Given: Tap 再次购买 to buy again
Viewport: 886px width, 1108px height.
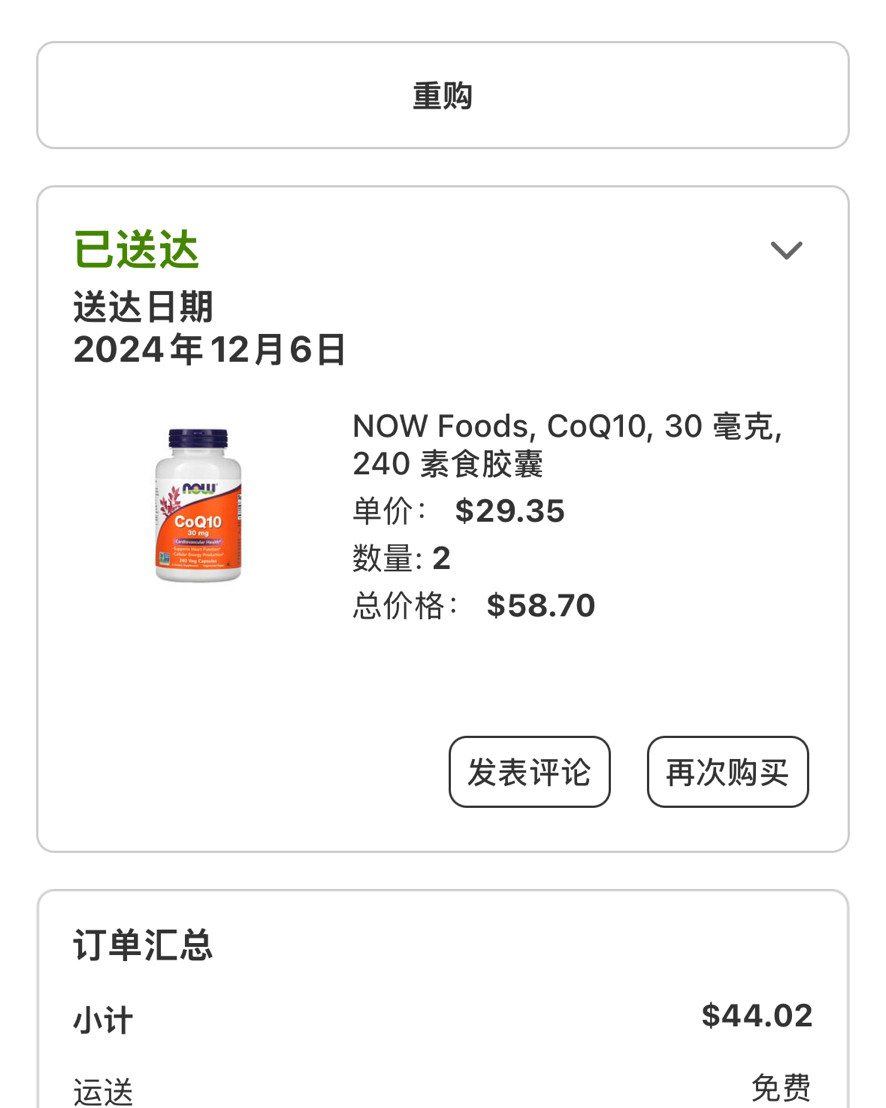Looking at the screenshot, I should point(727,771).
